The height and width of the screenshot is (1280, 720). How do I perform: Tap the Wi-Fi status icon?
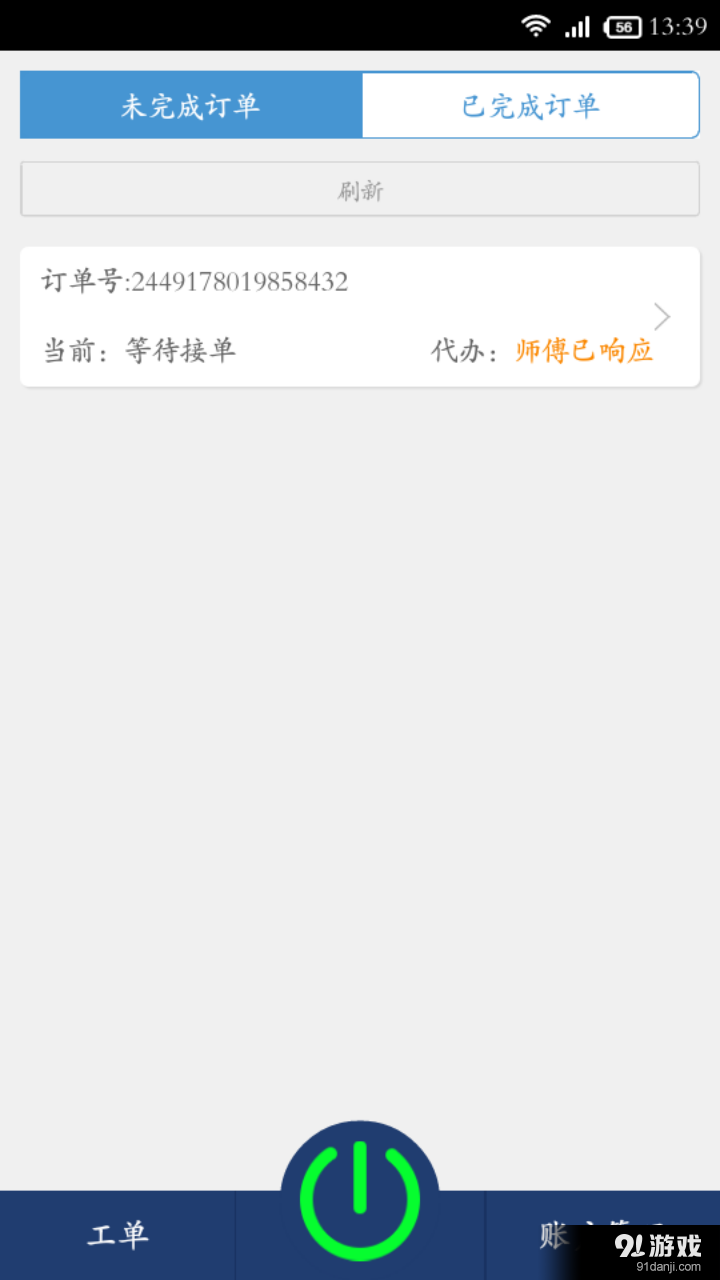[x=536, y=26]
